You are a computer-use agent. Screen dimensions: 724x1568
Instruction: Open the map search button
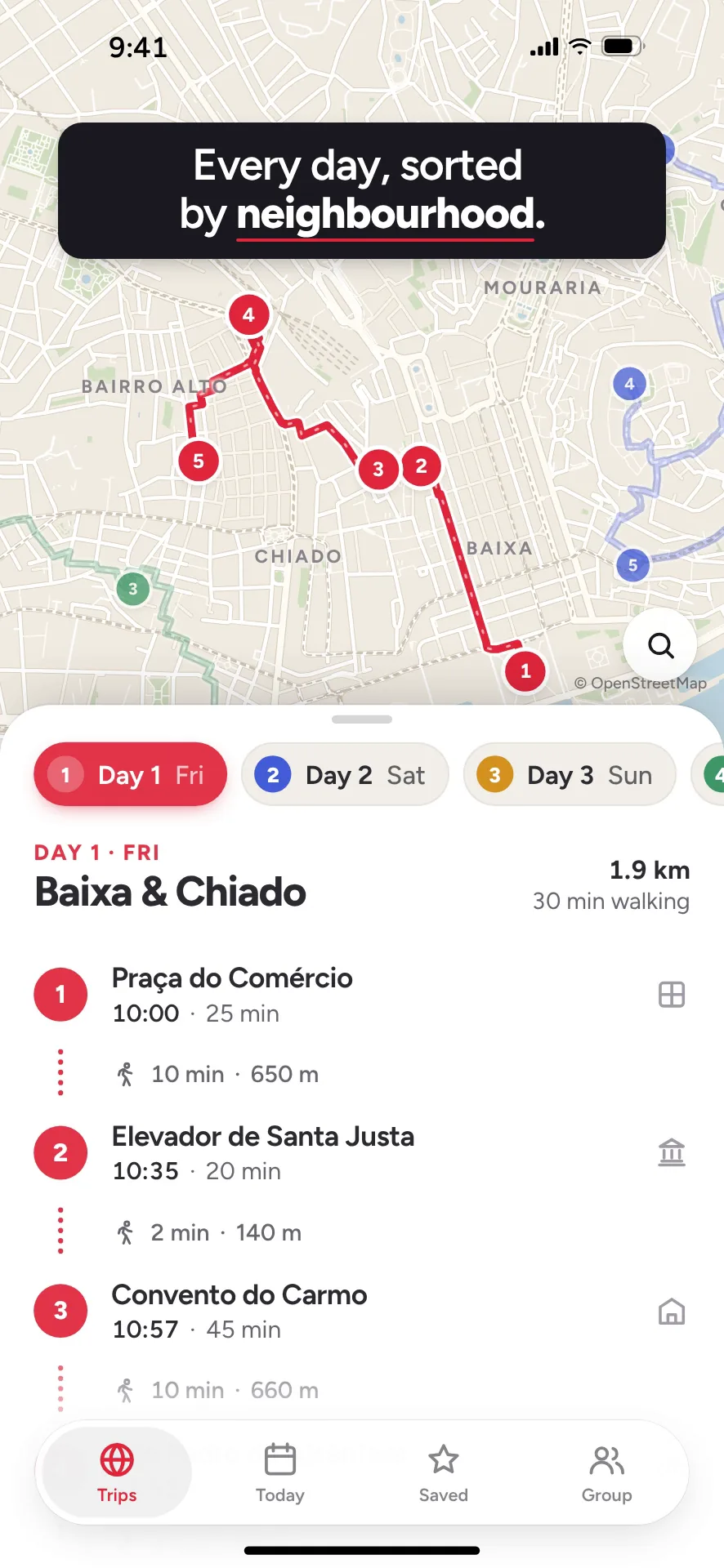click(660, 645)
